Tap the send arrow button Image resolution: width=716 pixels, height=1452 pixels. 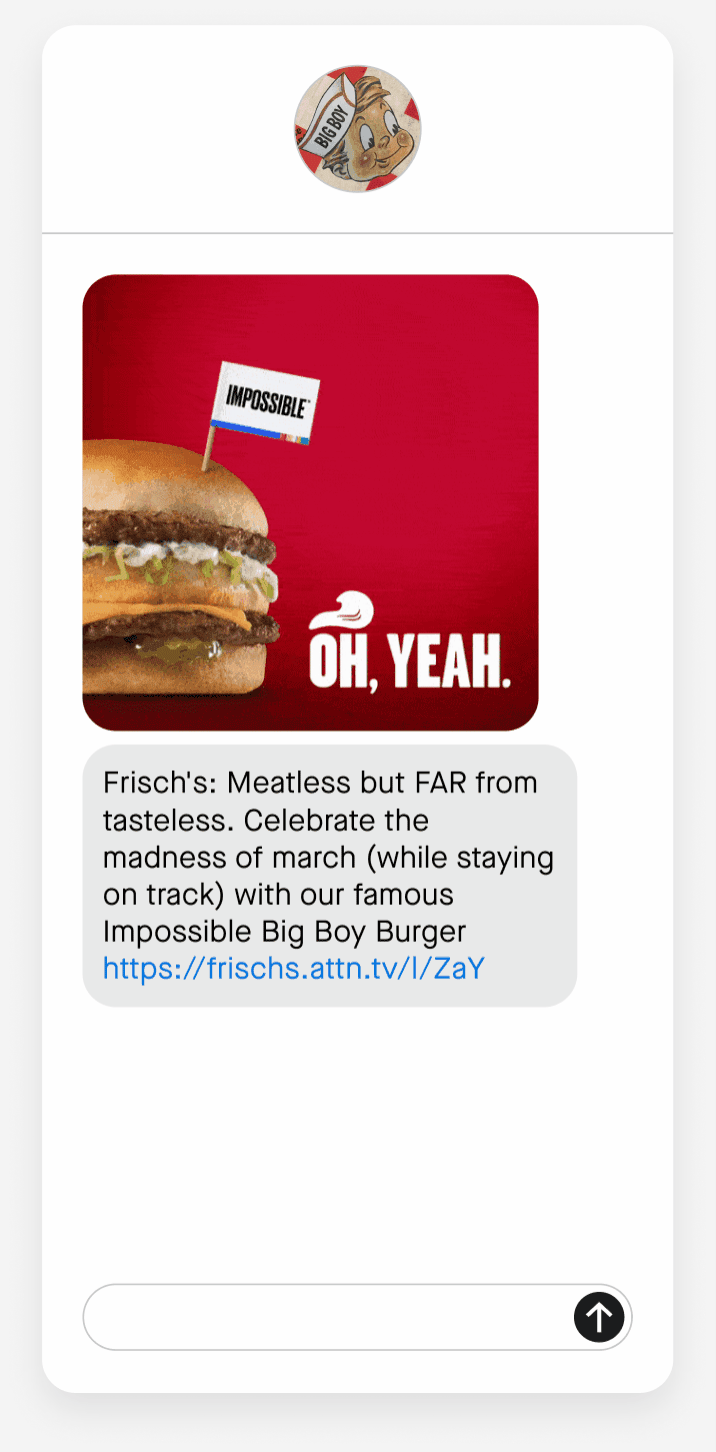(599, 1317)
